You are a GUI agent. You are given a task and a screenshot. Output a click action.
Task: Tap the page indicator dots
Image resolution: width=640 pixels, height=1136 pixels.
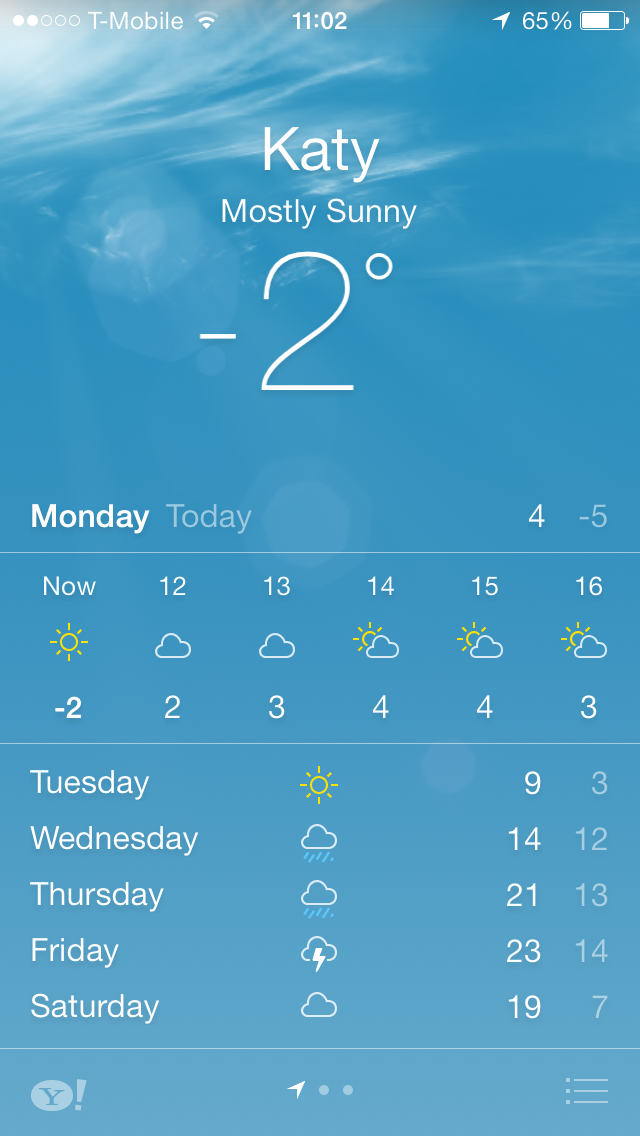(320, 1090)
